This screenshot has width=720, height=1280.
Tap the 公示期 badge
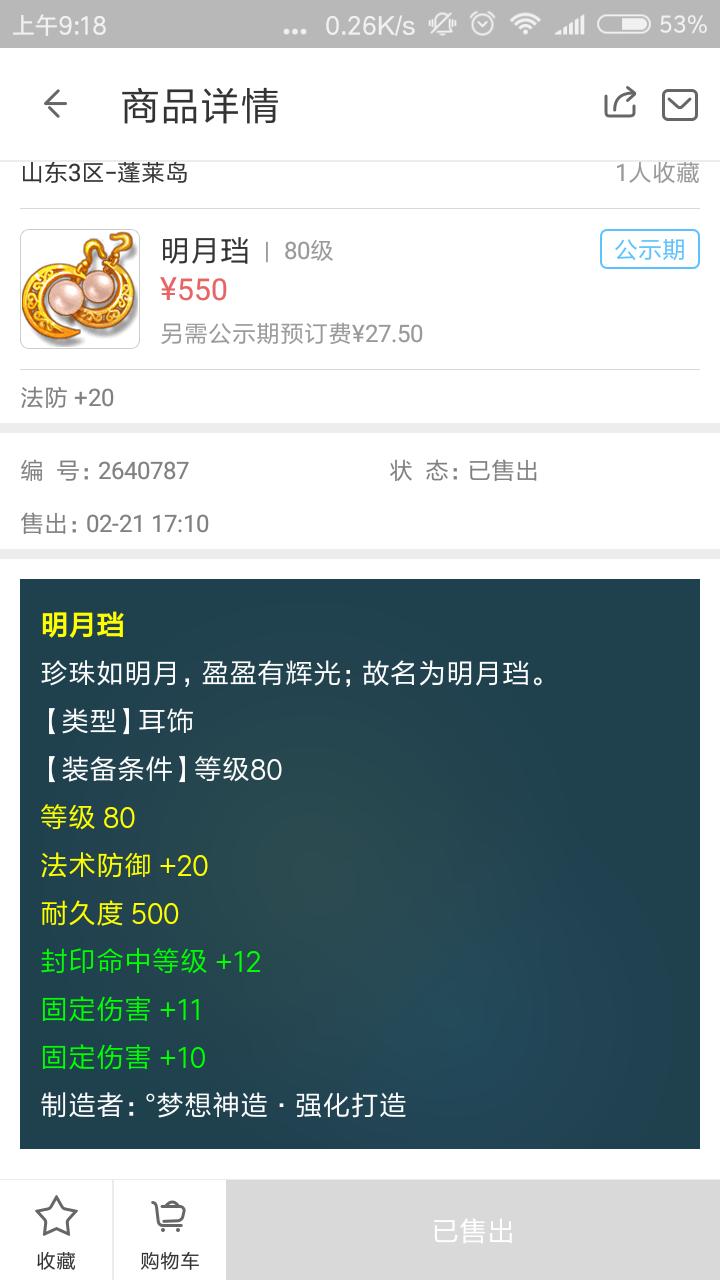click(649, 249)
